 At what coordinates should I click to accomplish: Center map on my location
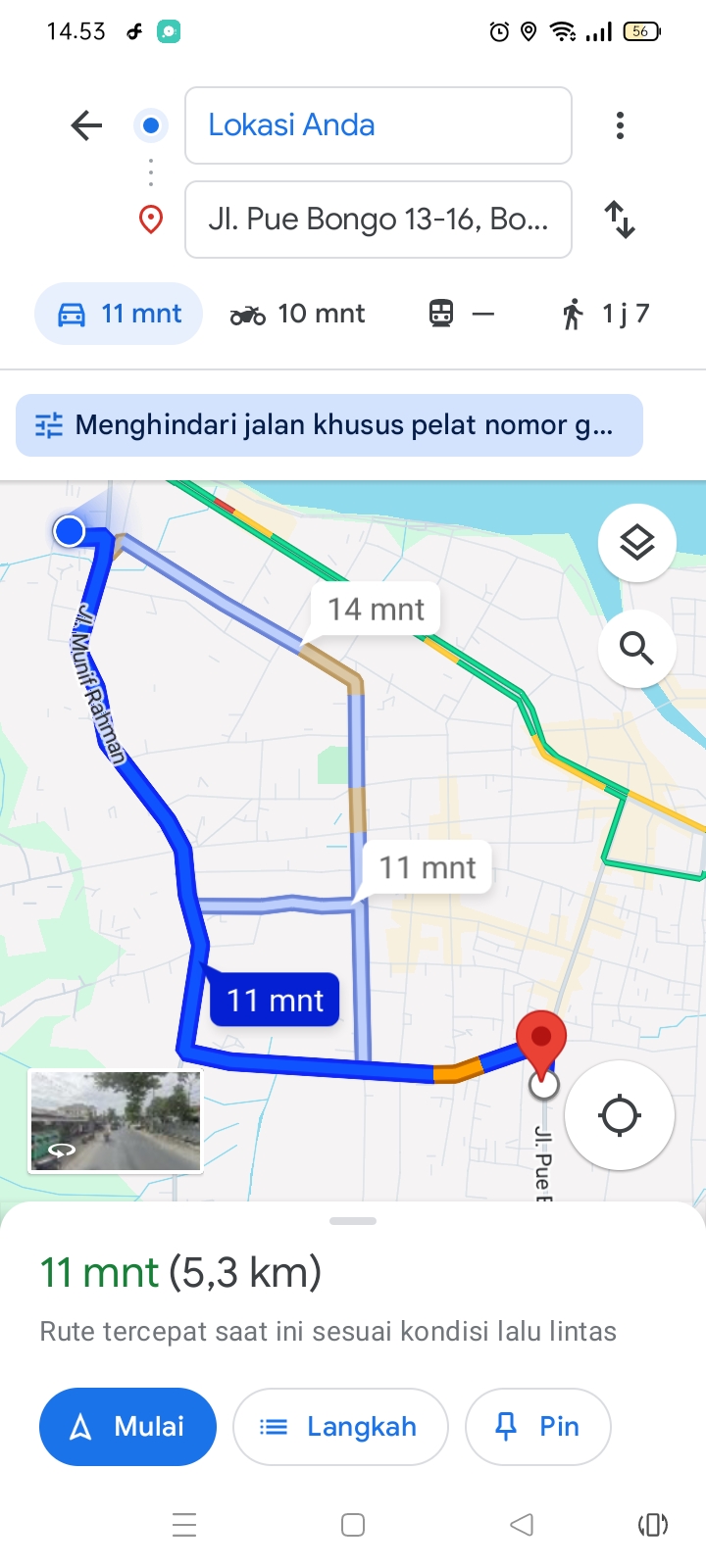(620, 1115)
